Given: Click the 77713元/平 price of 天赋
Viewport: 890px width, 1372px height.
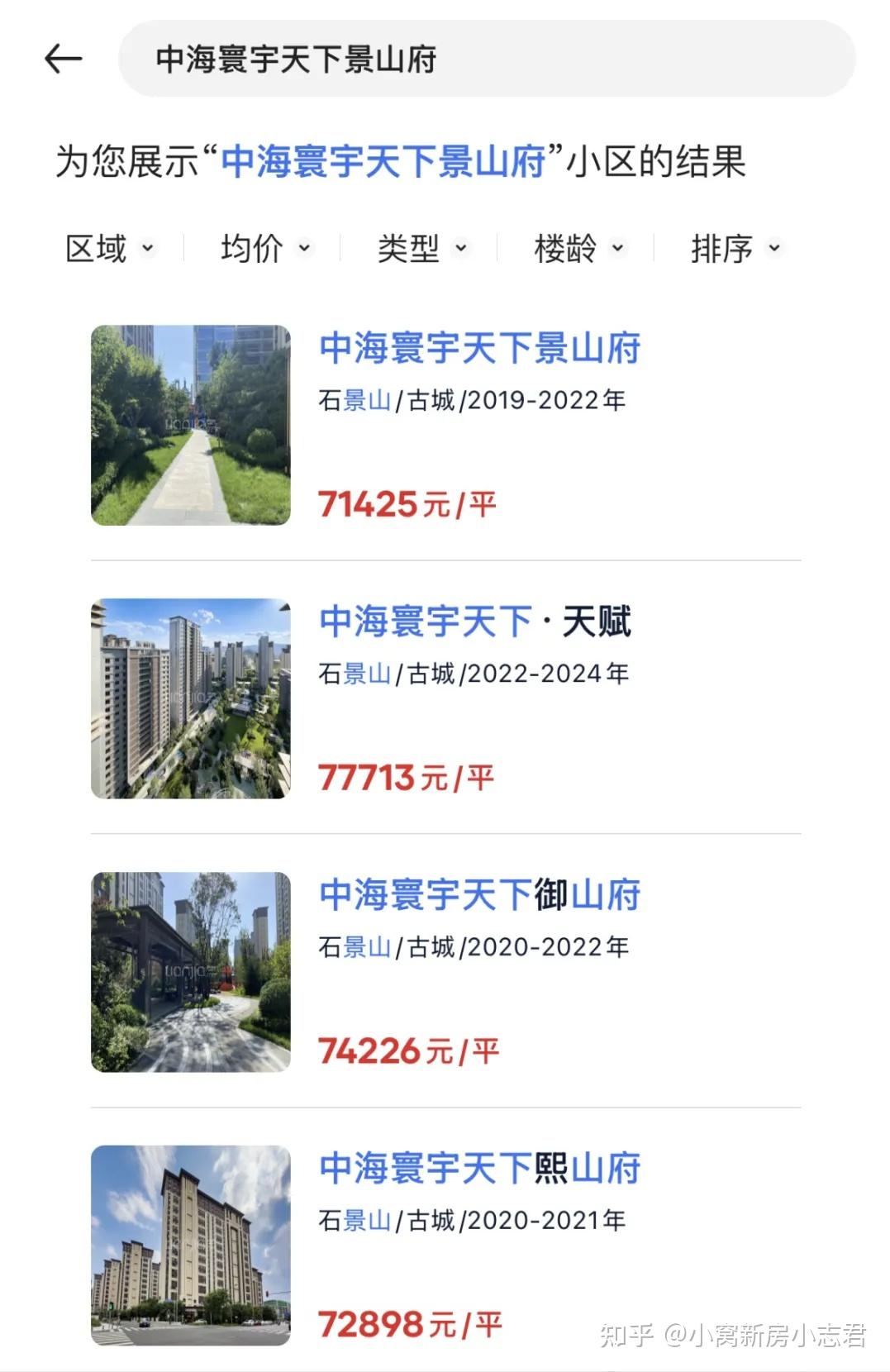Looking at the screenshot, I should pos(405,778).
